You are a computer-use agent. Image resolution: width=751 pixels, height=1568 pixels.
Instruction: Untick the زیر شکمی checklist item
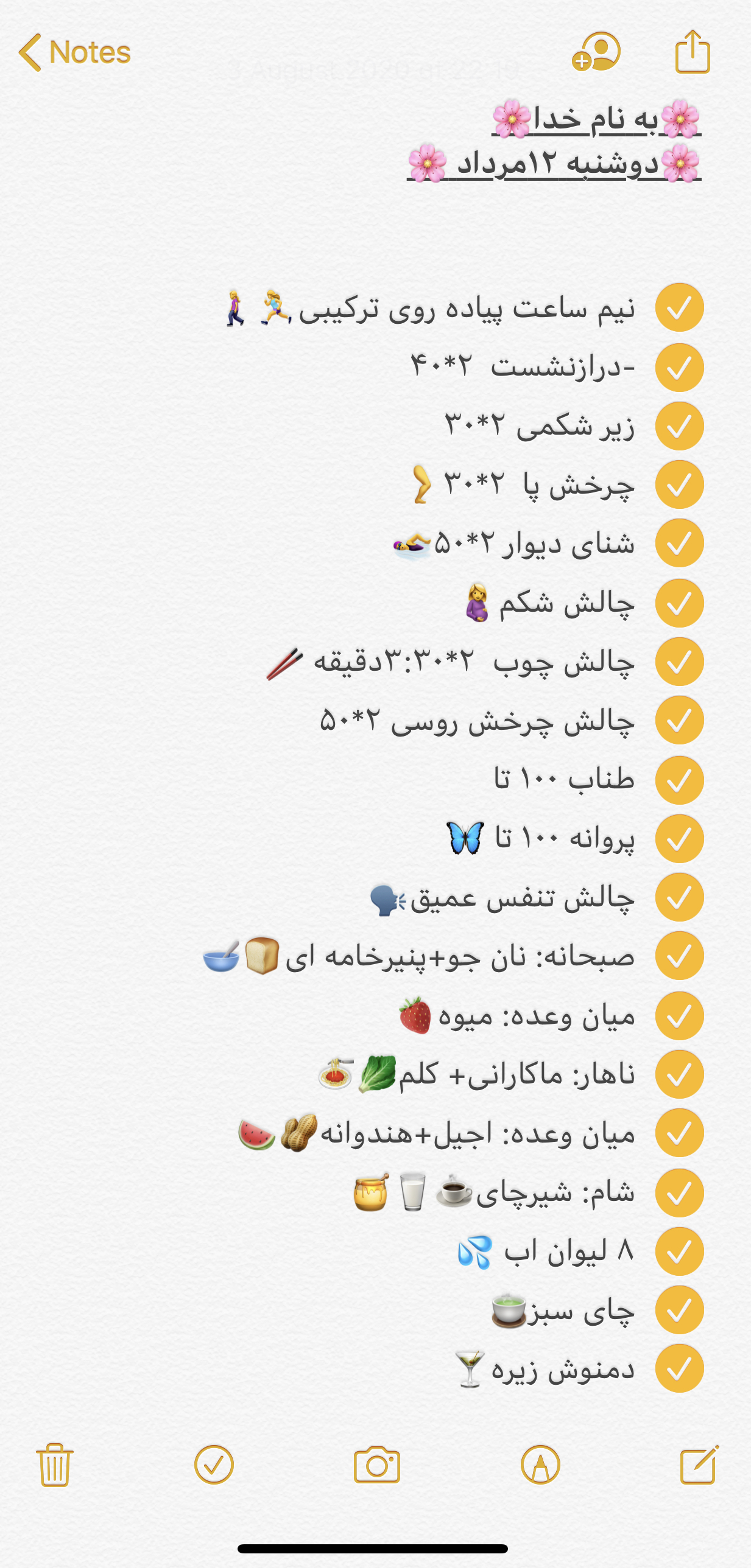(x=679, y=426)
